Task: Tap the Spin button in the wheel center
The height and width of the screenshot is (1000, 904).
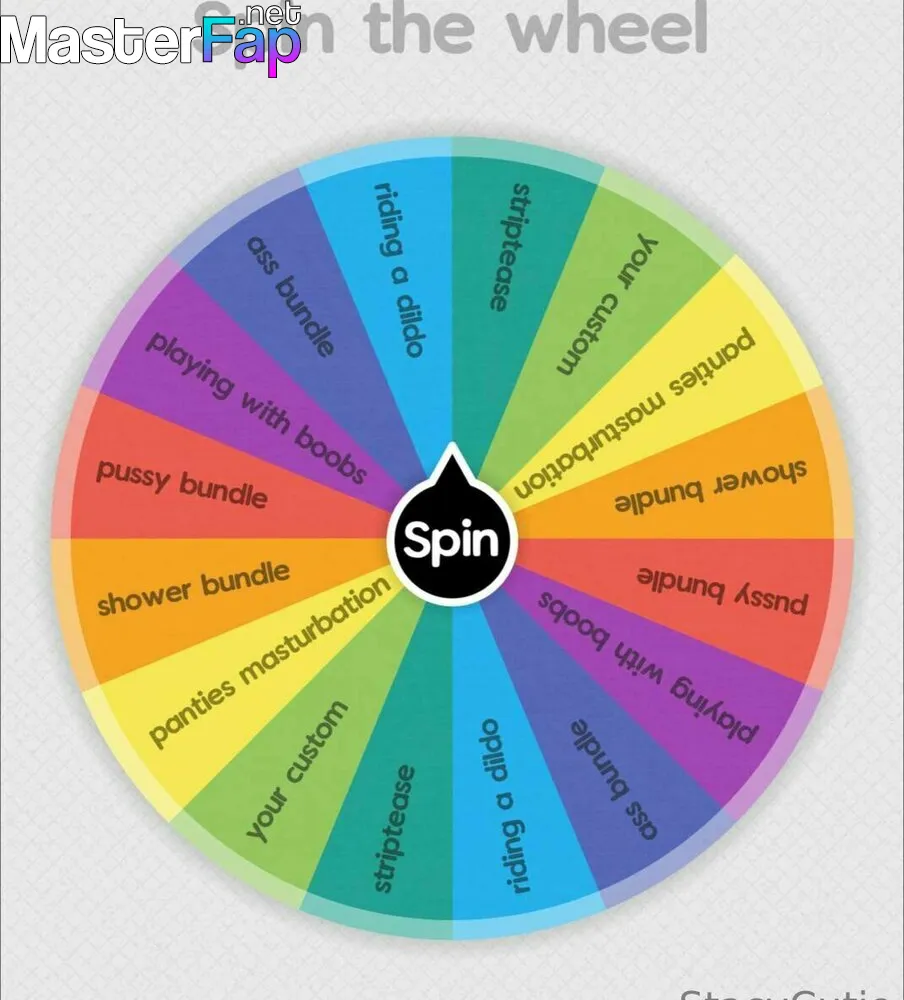Action: coord(451,541)
